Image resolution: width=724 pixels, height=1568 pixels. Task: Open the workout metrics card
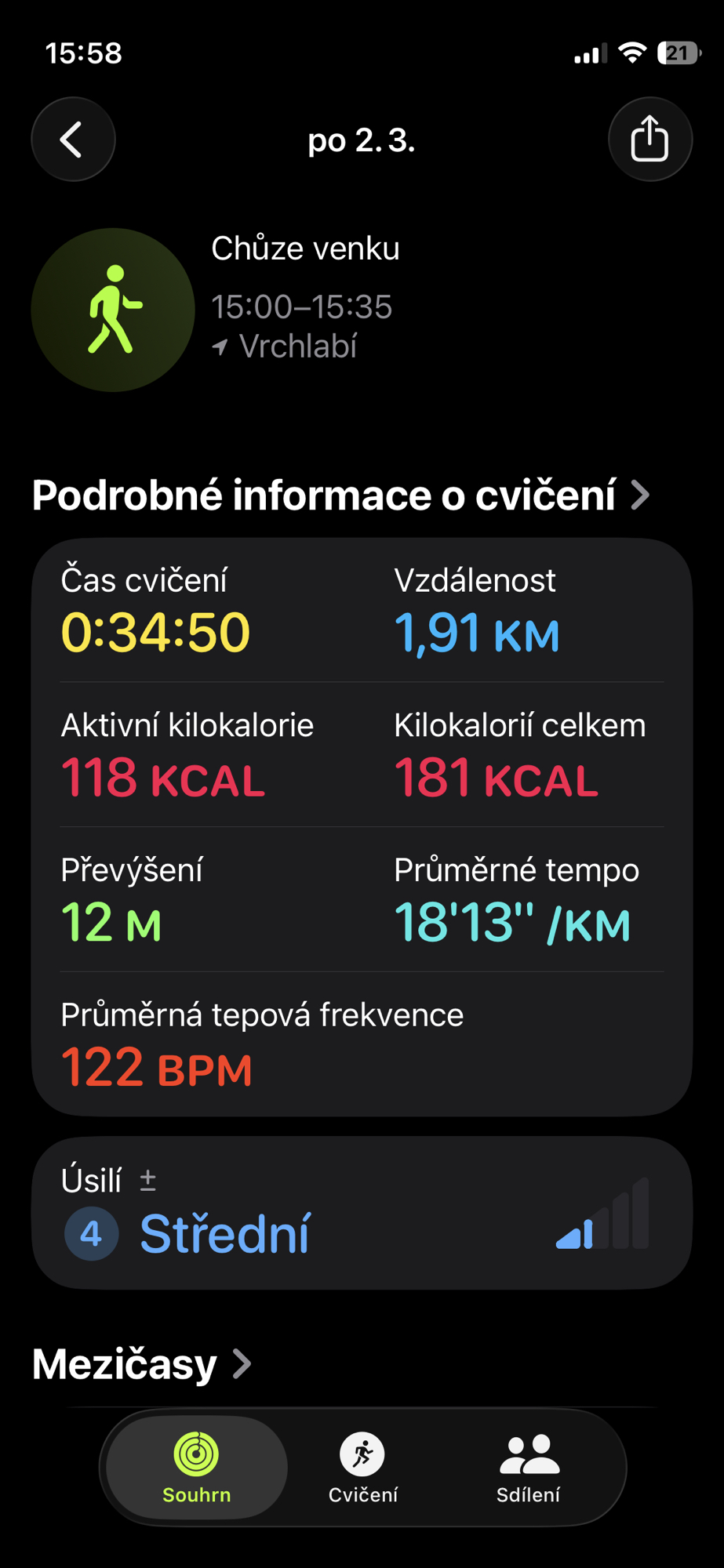point(362,826)
